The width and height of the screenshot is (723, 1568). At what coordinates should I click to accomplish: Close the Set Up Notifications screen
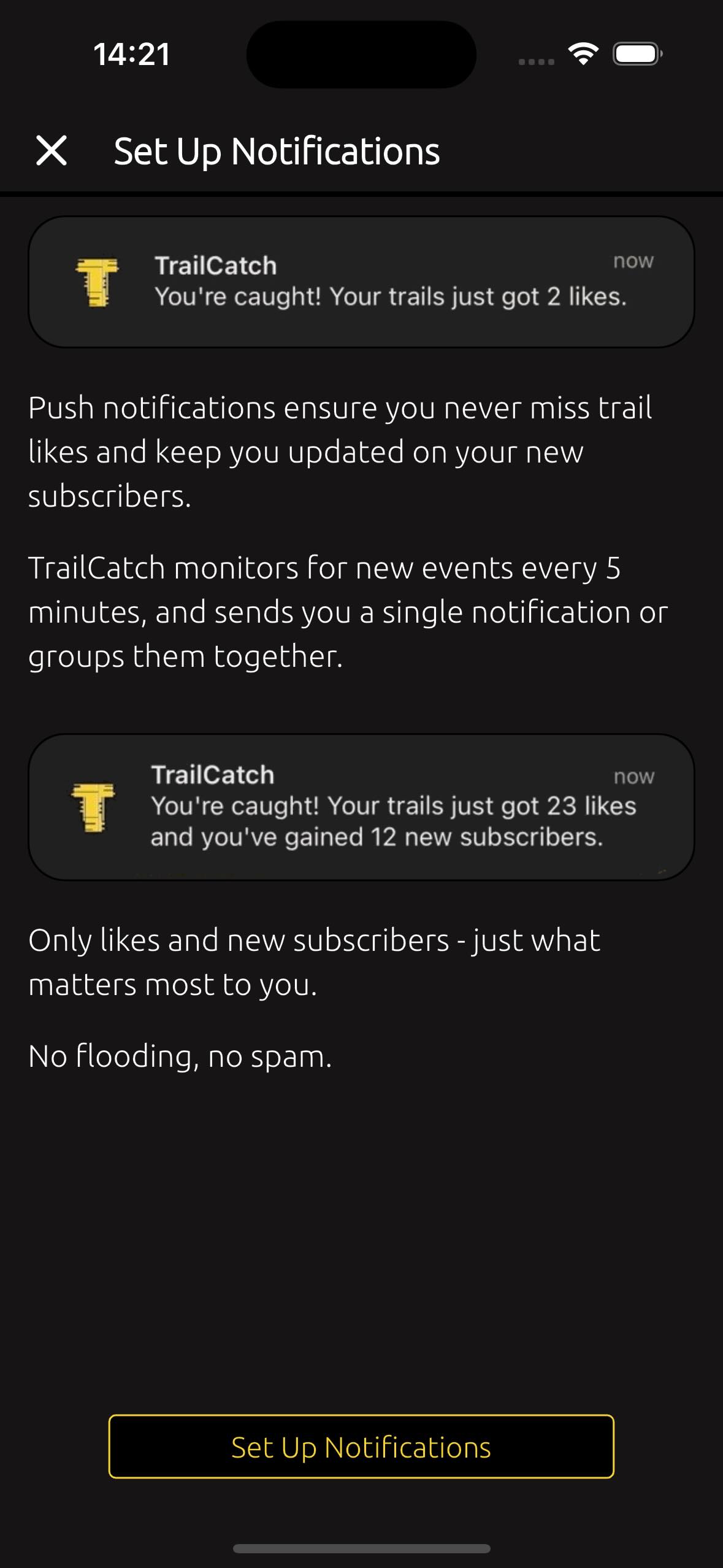pos(52,151)
